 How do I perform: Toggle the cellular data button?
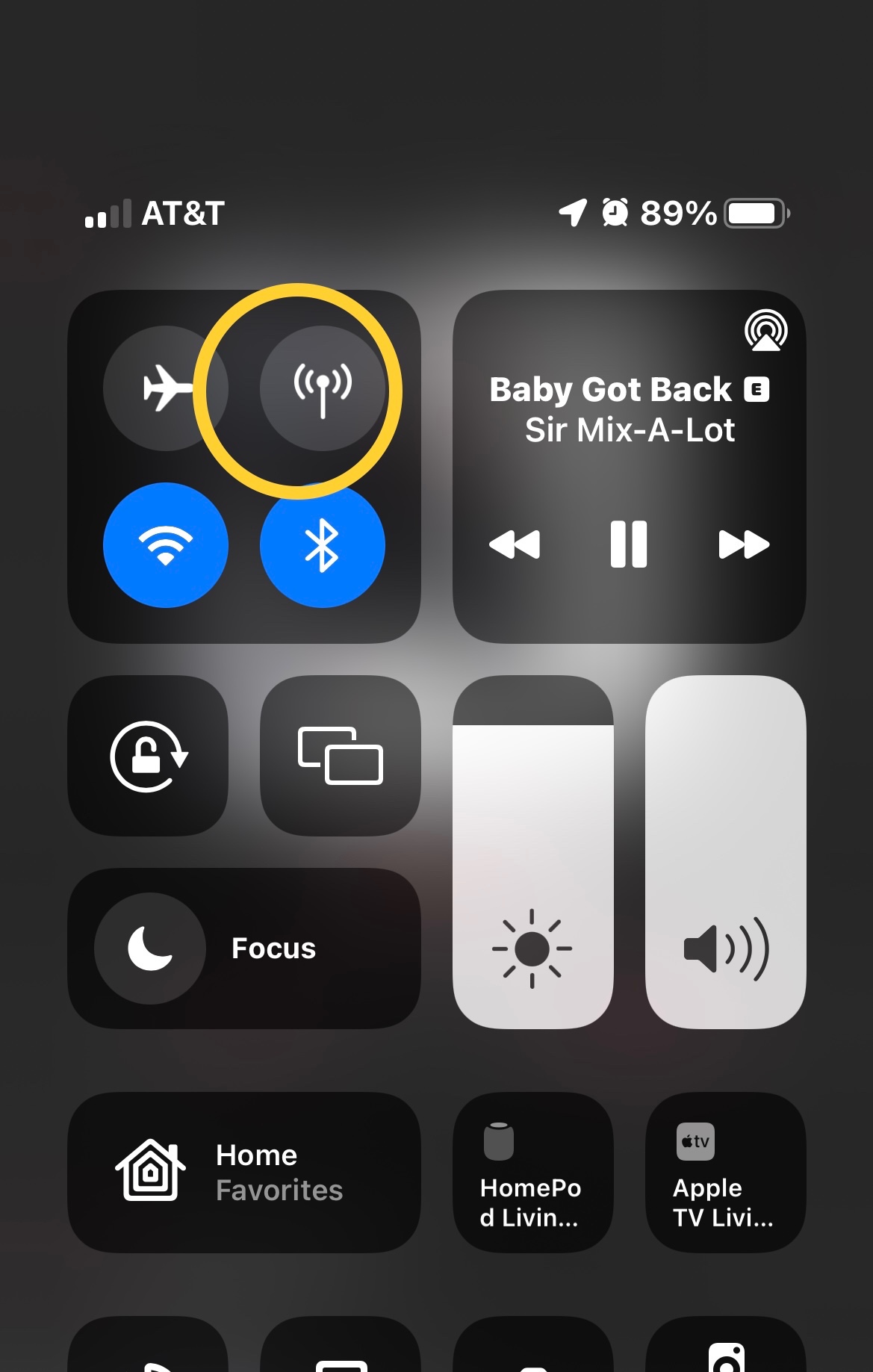[x=323, y=388]
